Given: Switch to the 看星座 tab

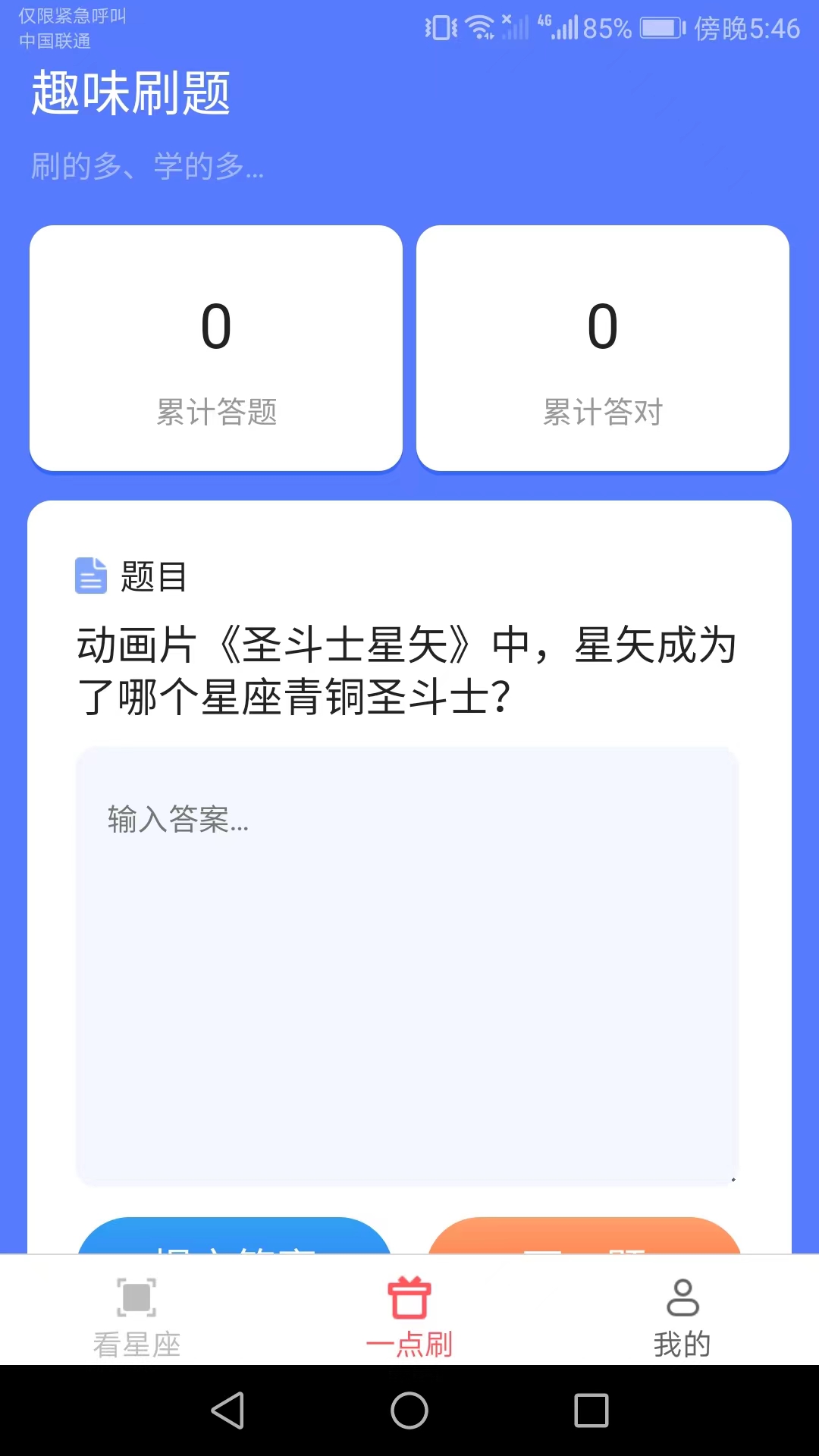Looking at the screenshot, I should (136, 1317).
